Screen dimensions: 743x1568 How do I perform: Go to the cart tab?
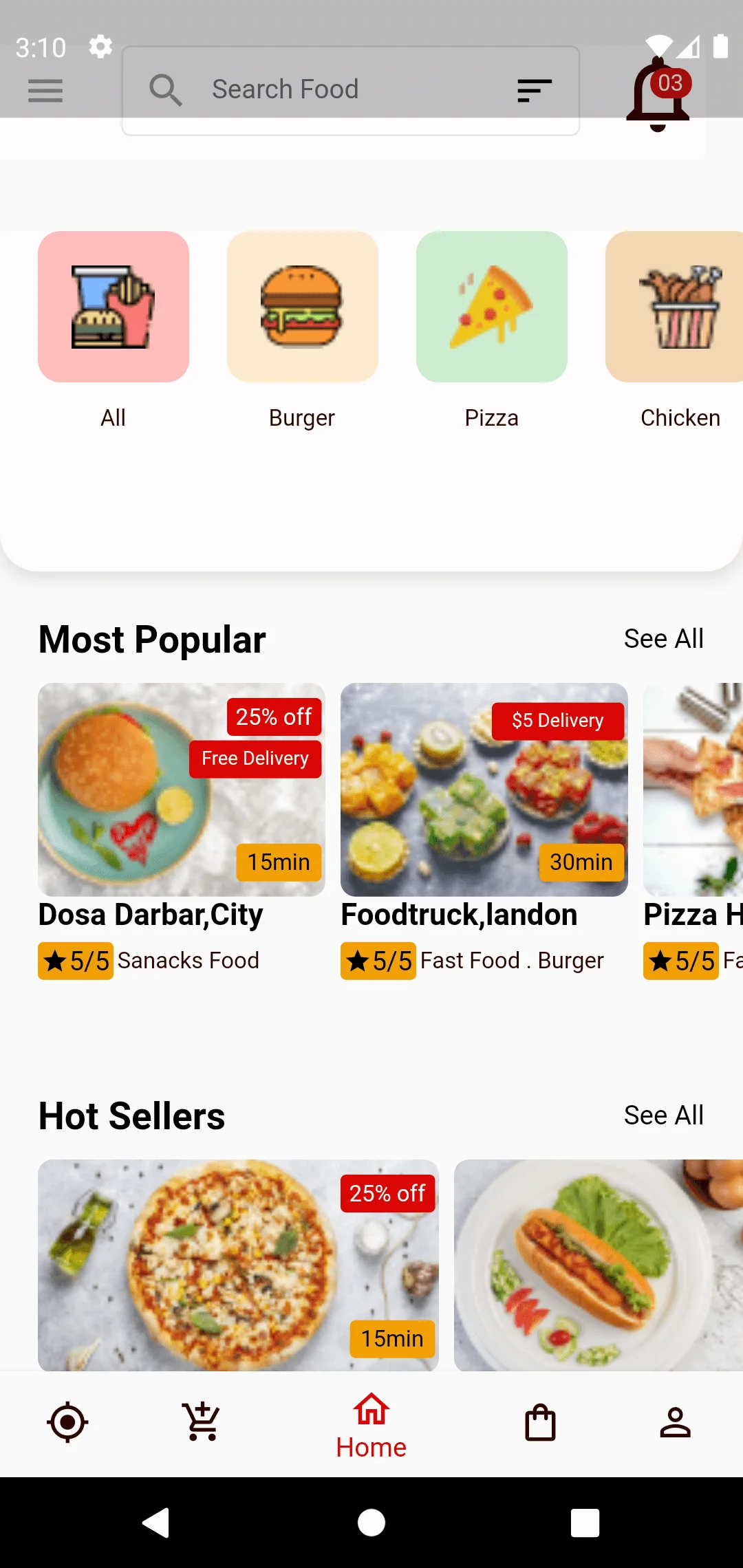[201, 1422]
